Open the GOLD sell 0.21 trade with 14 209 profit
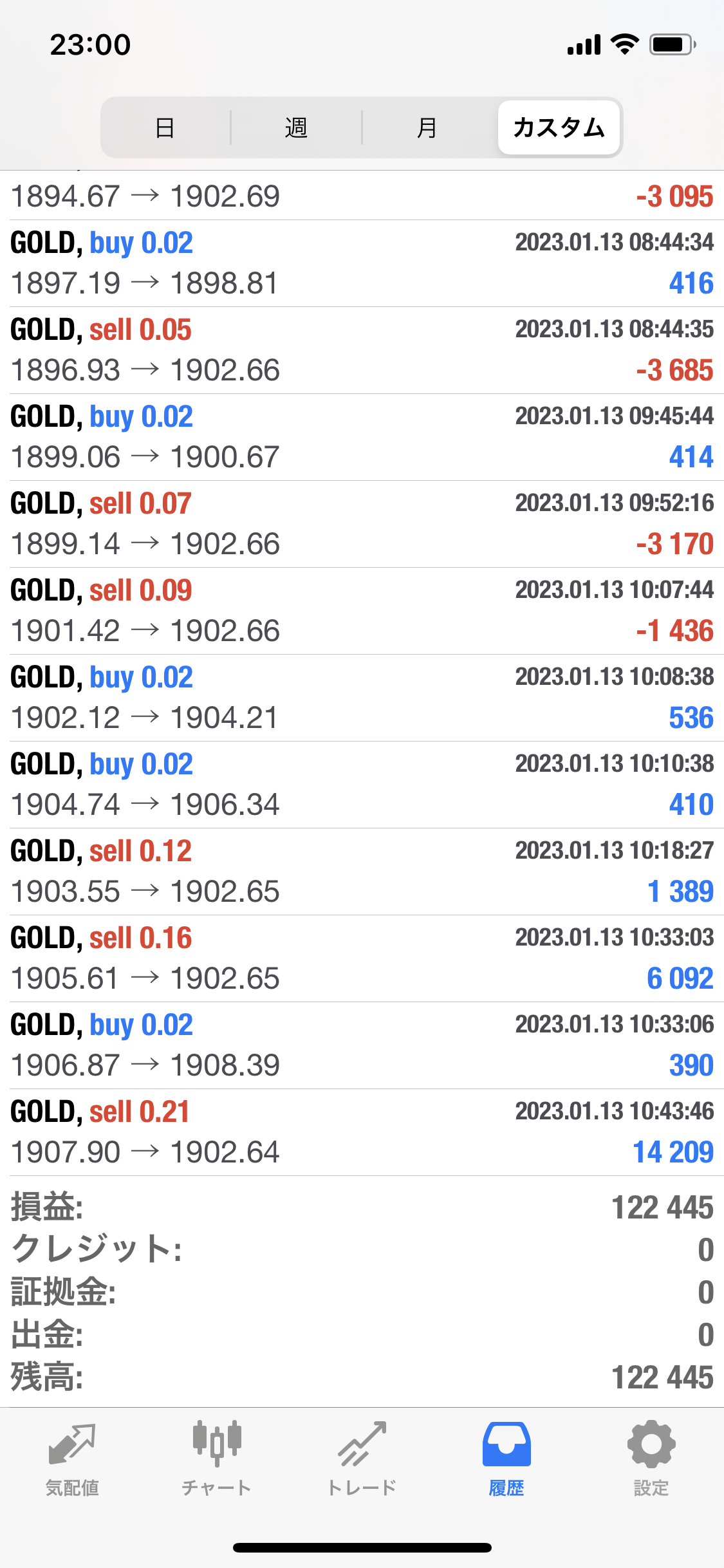This screenshot has width=724, height=1568. tap(362, 1132)
